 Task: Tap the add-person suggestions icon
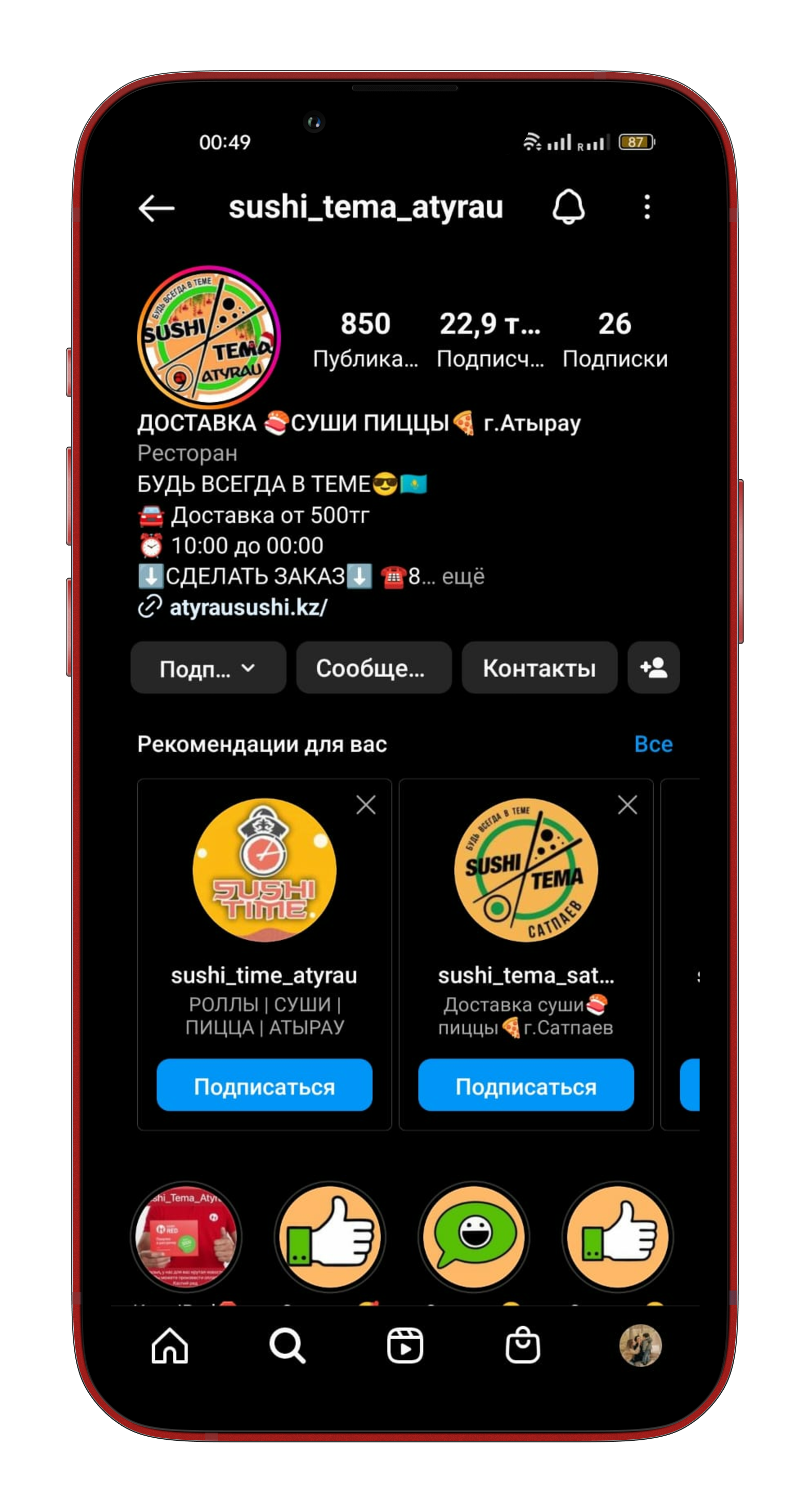pyautogui.click(x=653, y=668)
